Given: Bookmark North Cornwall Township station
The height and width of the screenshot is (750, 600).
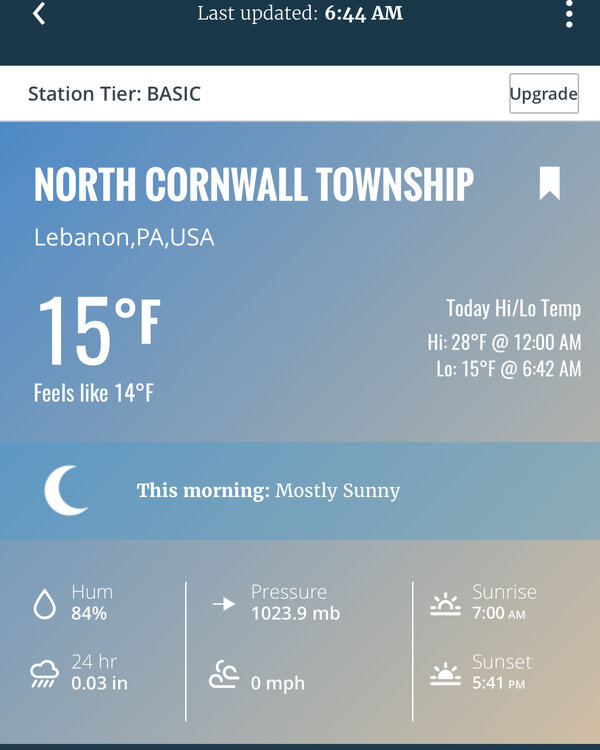Looking at the screenshot, I should [549, 183].
